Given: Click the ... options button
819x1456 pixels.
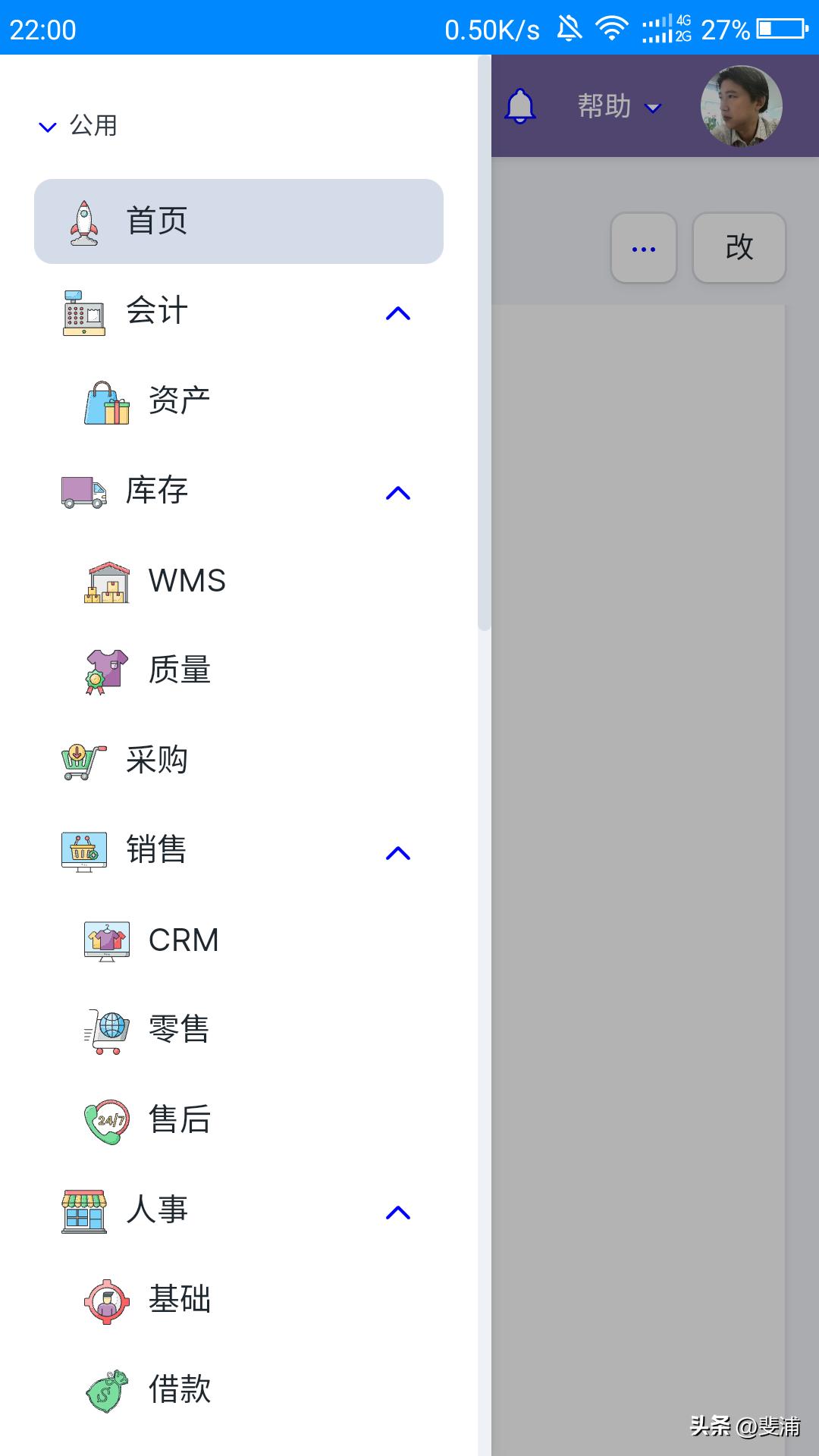Looking at the screenshot, I should 643,248.
